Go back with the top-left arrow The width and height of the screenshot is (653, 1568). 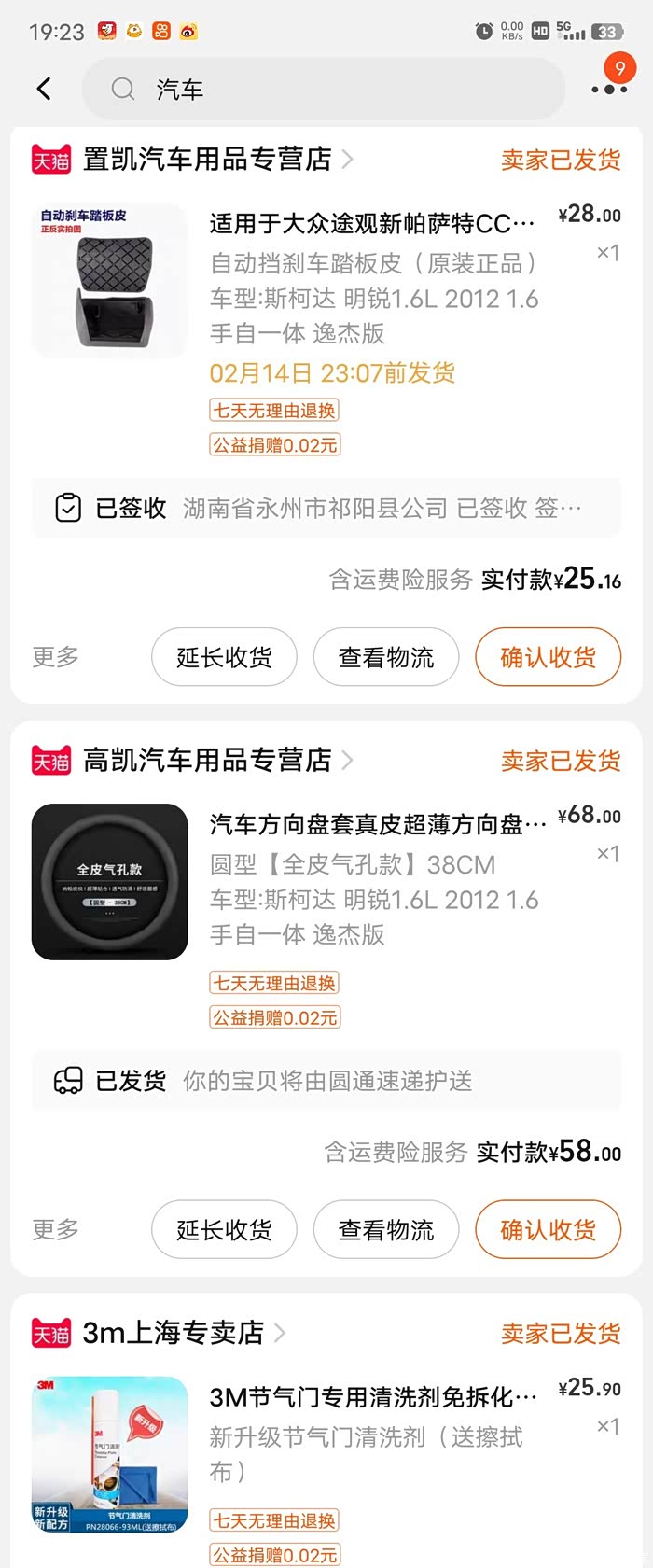click(44, 89)
